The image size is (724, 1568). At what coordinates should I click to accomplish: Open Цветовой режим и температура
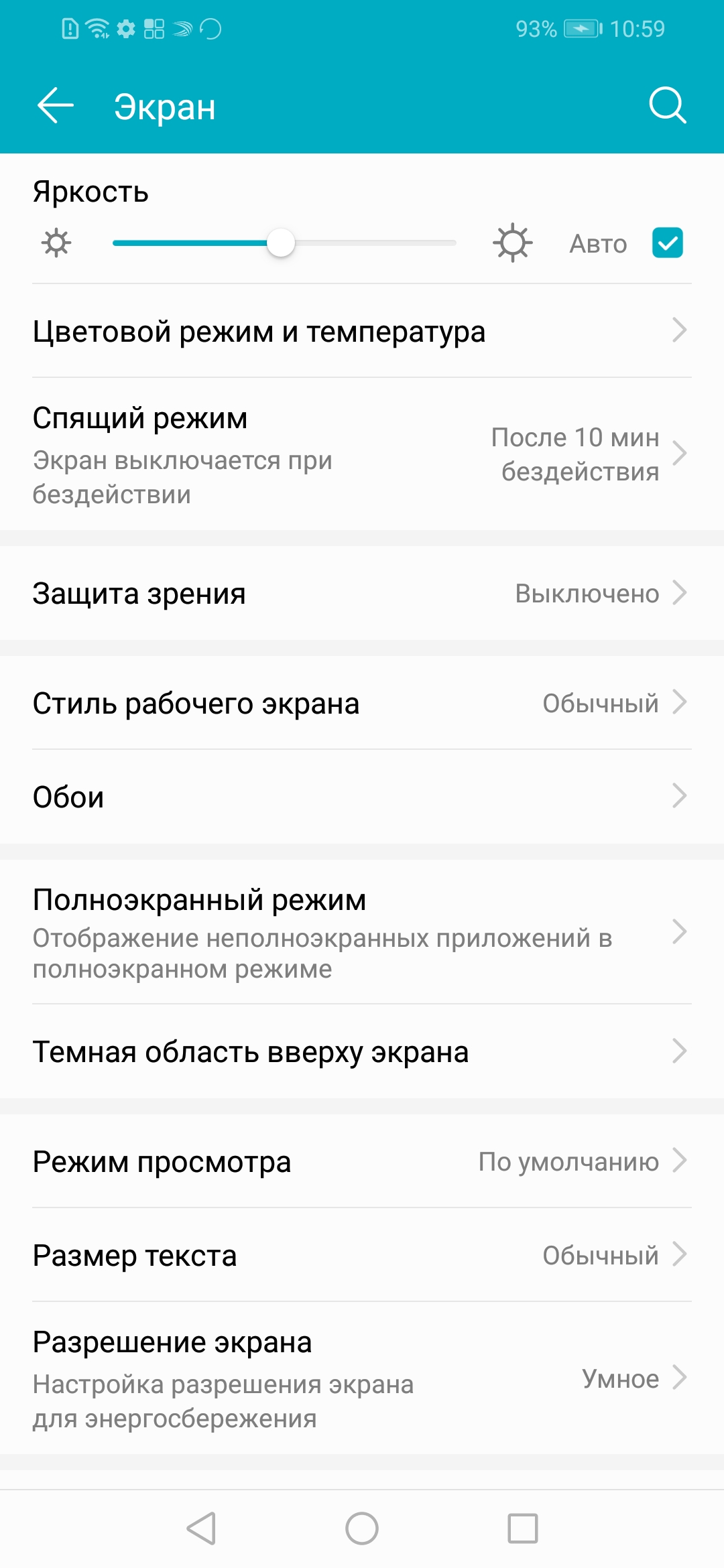click(362, 331)
